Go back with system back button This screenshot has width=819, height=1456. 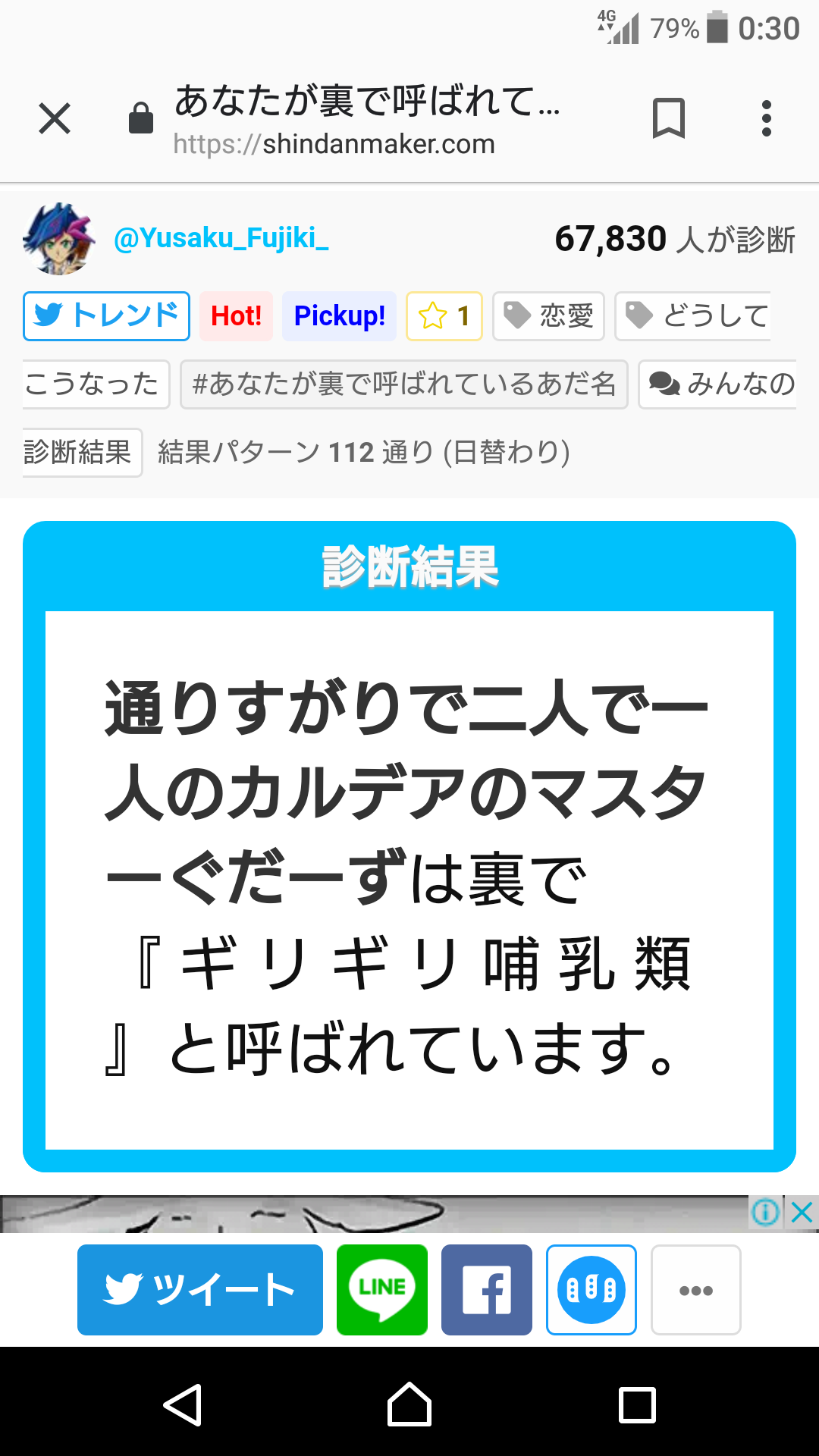tap(183, 1405)
